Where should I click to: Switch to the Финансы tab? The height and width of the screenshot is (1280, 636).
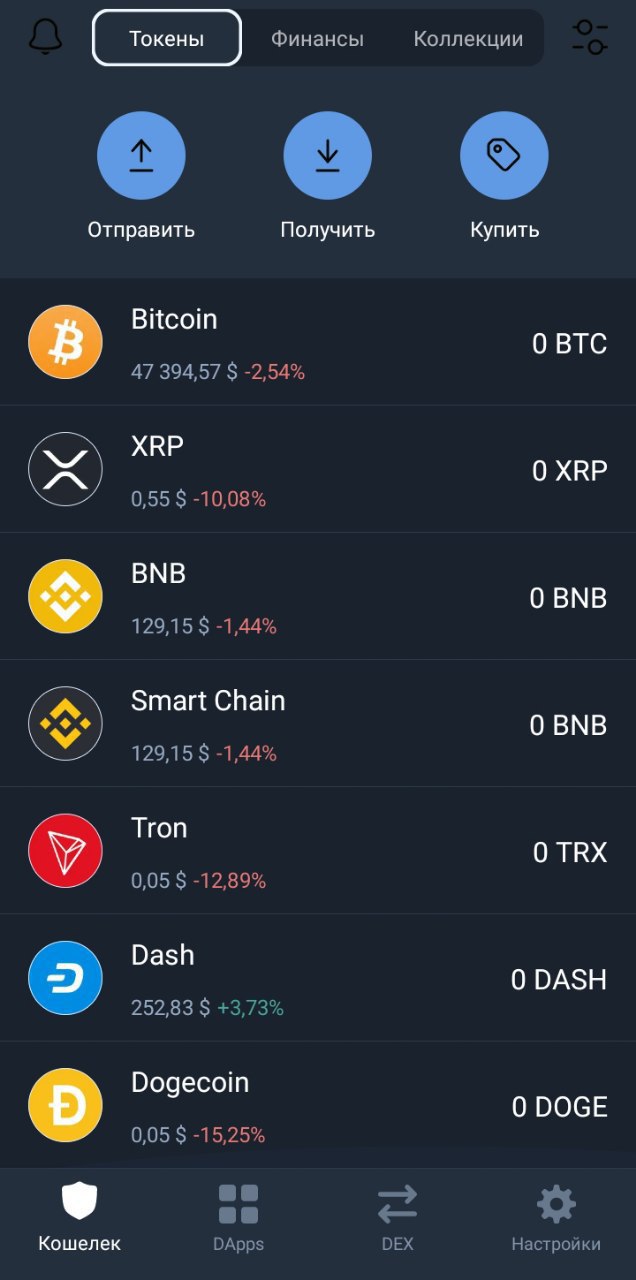click(317, 39)
